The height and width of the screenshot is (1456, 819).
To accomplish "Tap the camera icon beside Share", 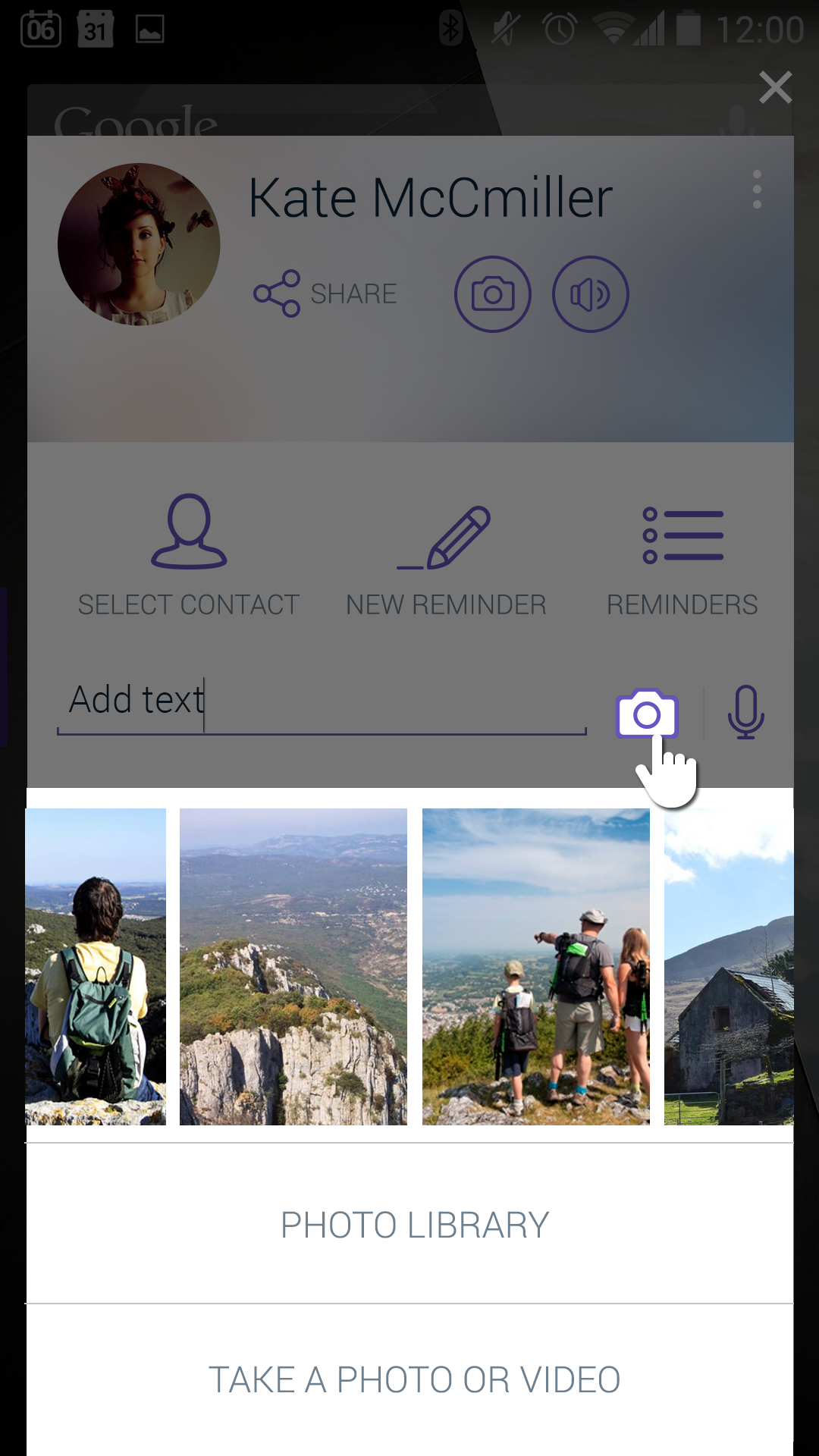I will pyautogui.click(x=493, y=293).
